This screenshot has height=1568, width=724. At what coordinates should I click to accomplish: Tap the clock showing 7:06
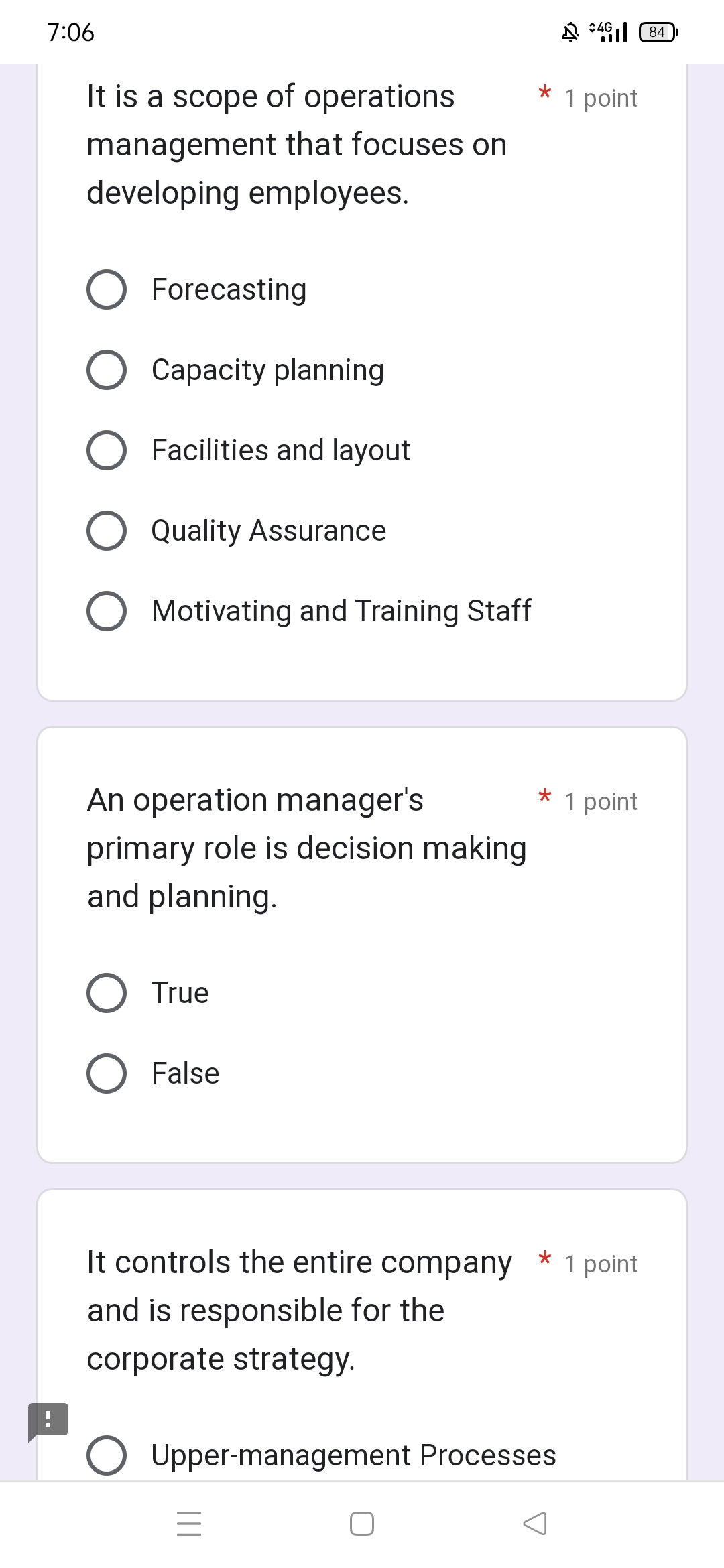tap(70, 31)
